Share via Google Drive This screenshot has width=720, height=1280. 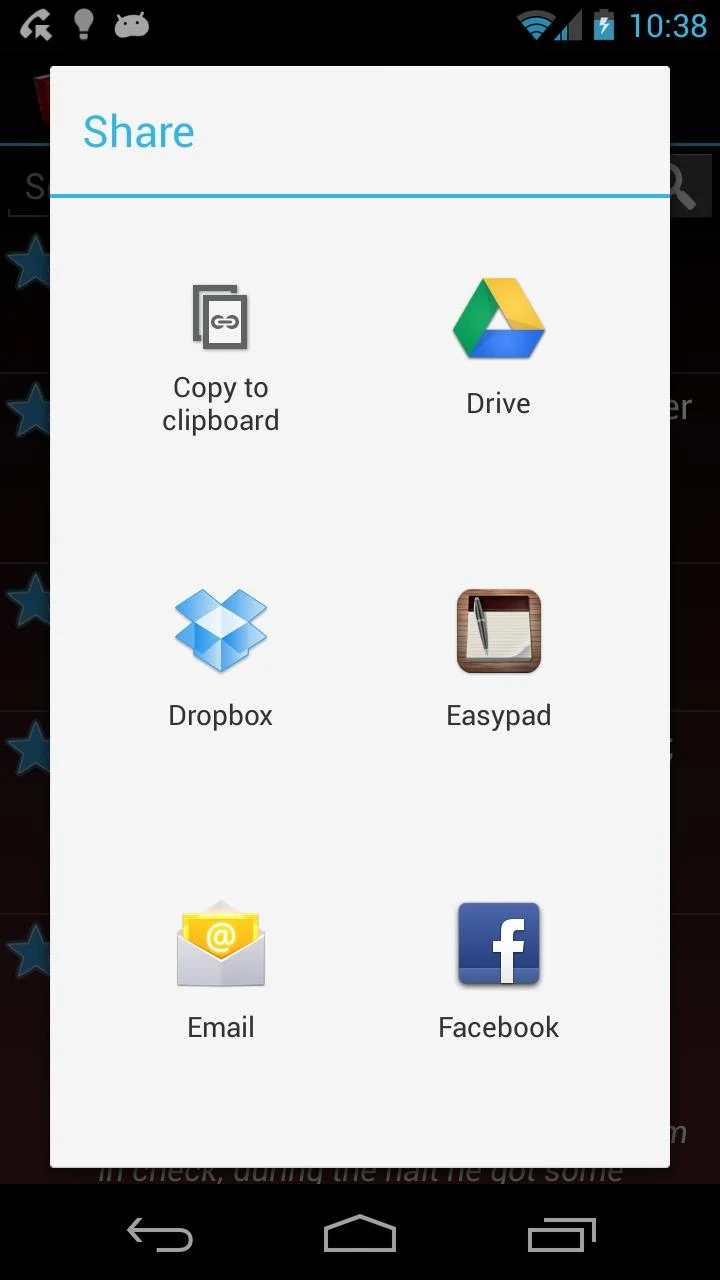coord(498,347)
